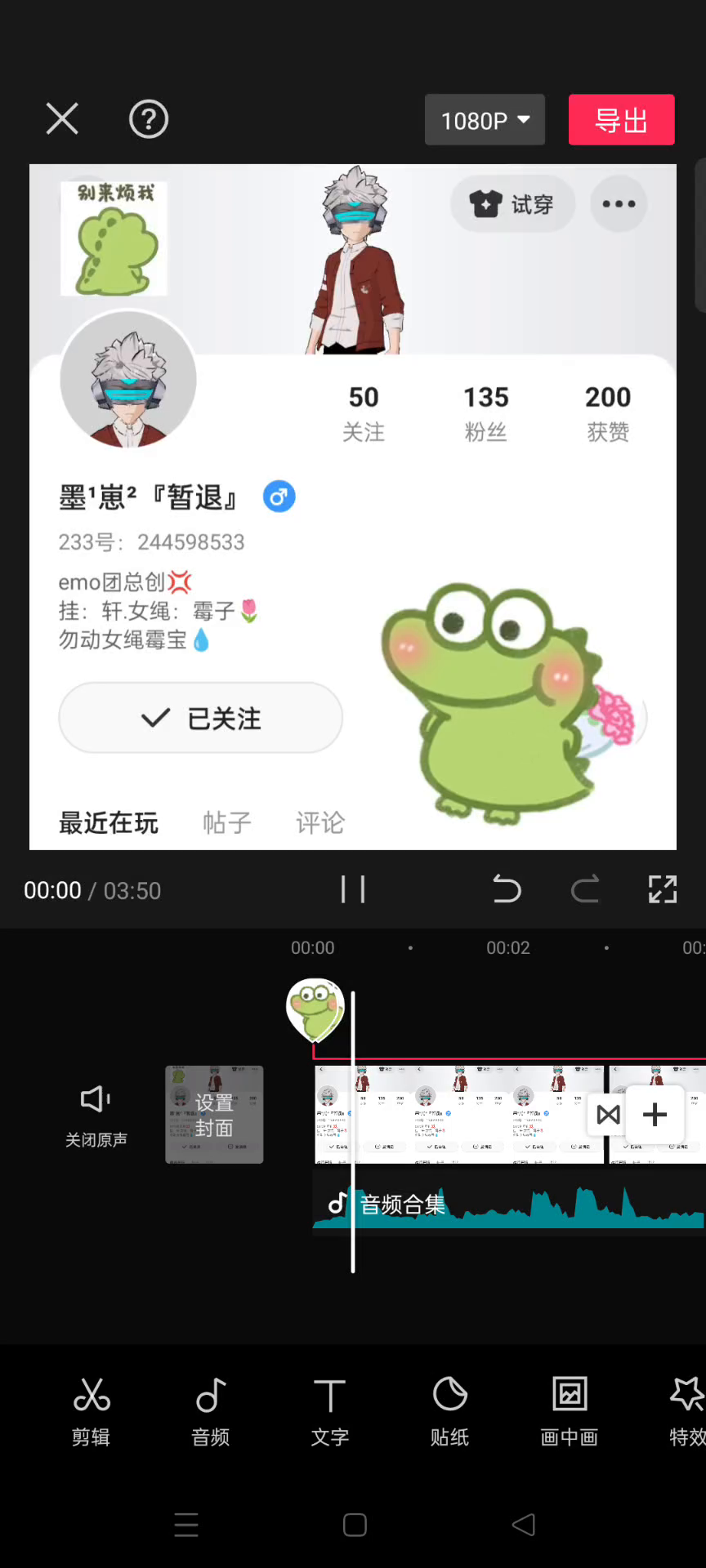The width and height of the screenshot is (706, 1568).
Task: Undo the last edit
Action: point(507,889)
